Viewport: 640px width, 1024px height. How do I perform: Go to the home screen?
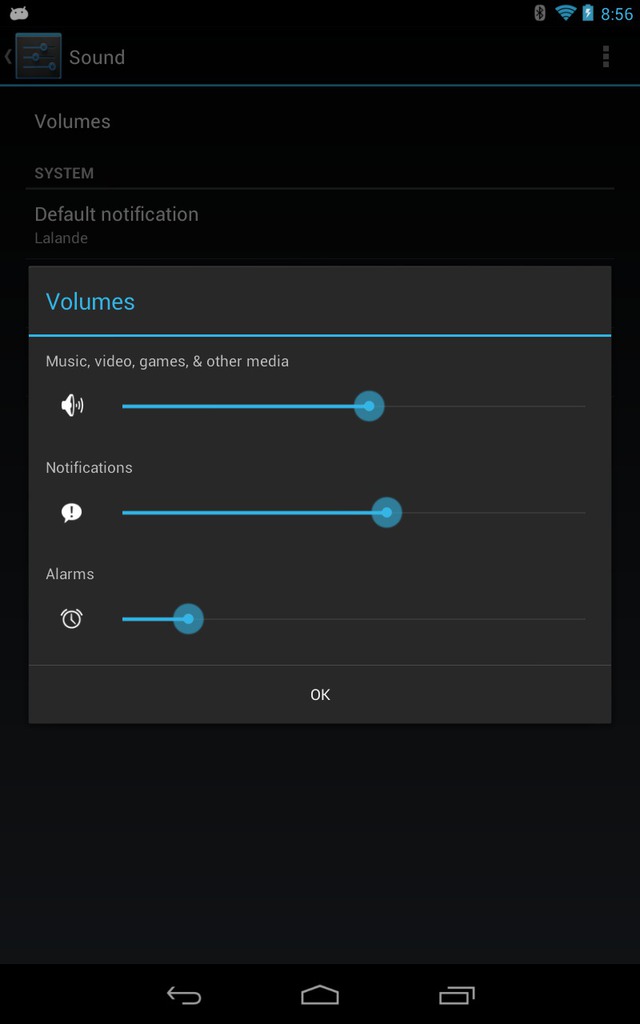pyautogui.click(x=320, y=995)
